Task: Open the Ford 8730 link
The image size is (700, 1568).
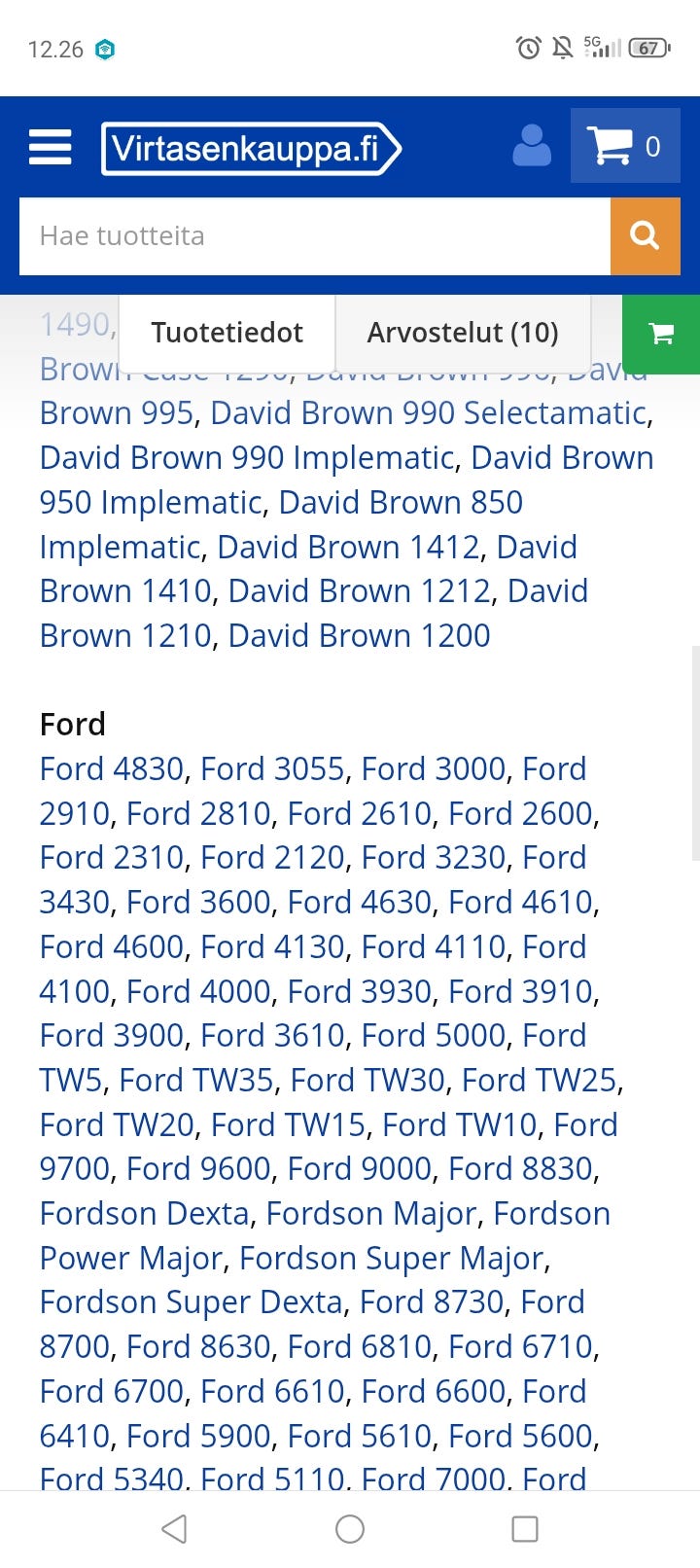Action: (x=432, y=1302)
